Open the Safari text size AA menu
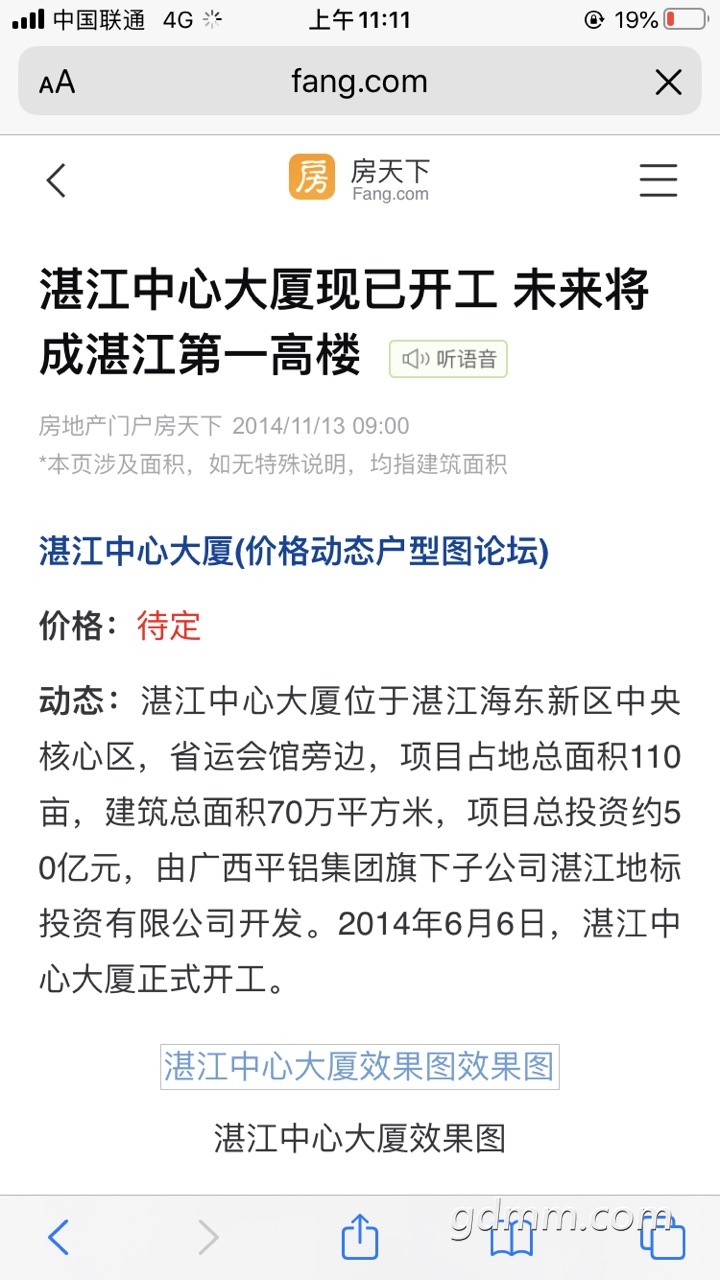The width and height of the screenshot is (720, 1280). [57, 82]
